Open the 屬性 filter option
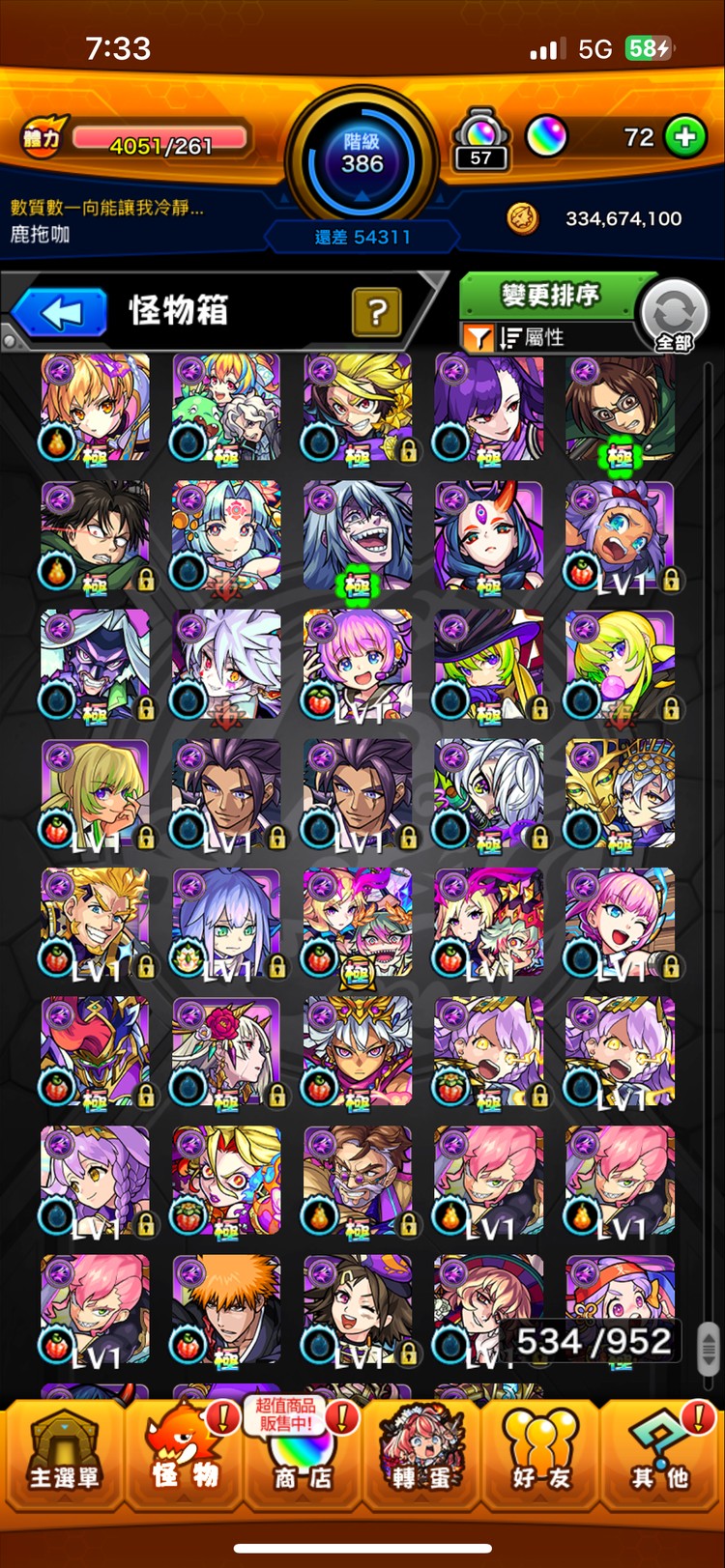This screenshot has width=725, height=1568. (530, 337)
